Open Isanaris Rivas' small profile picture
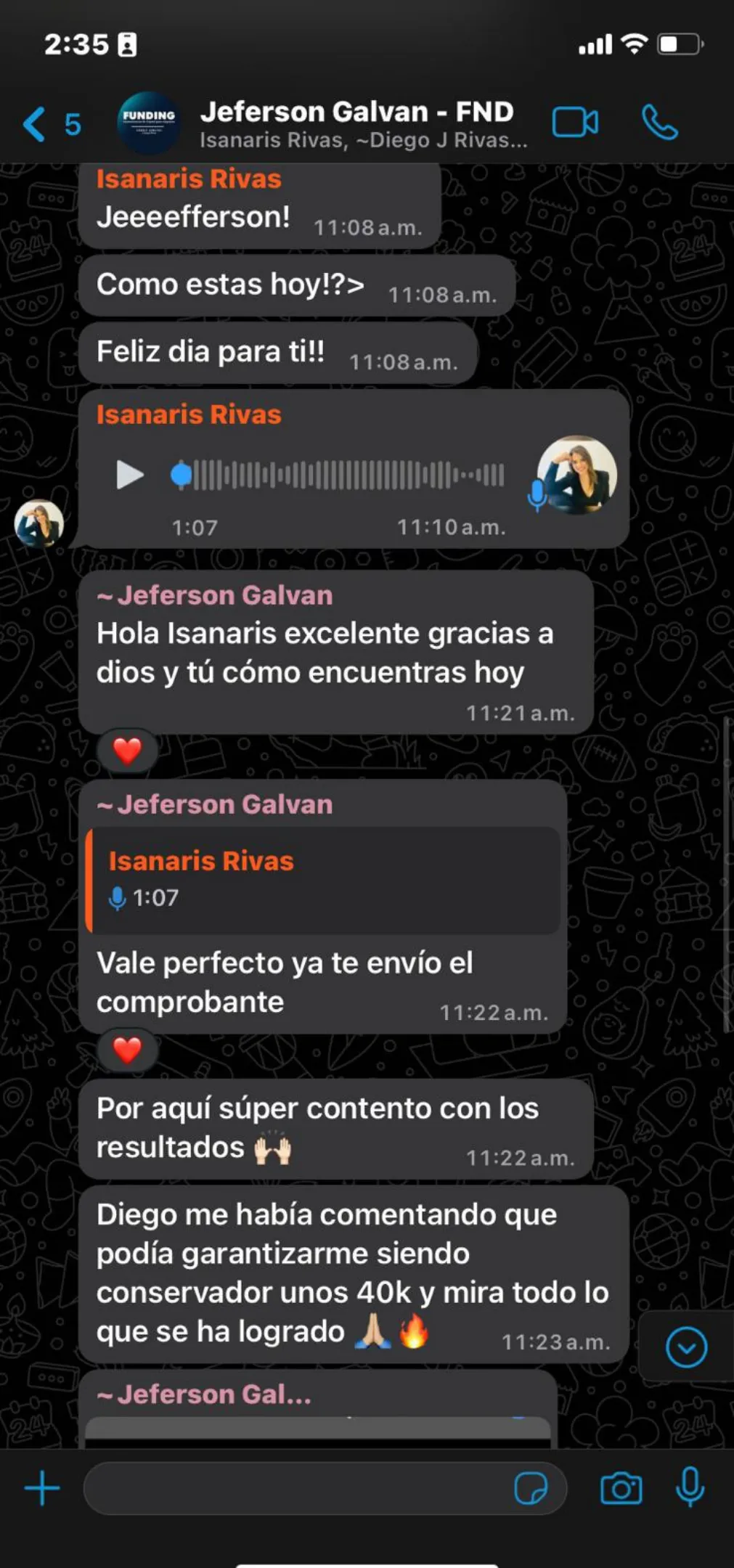This screenshot has width=734, height=1568. (38, 523)
